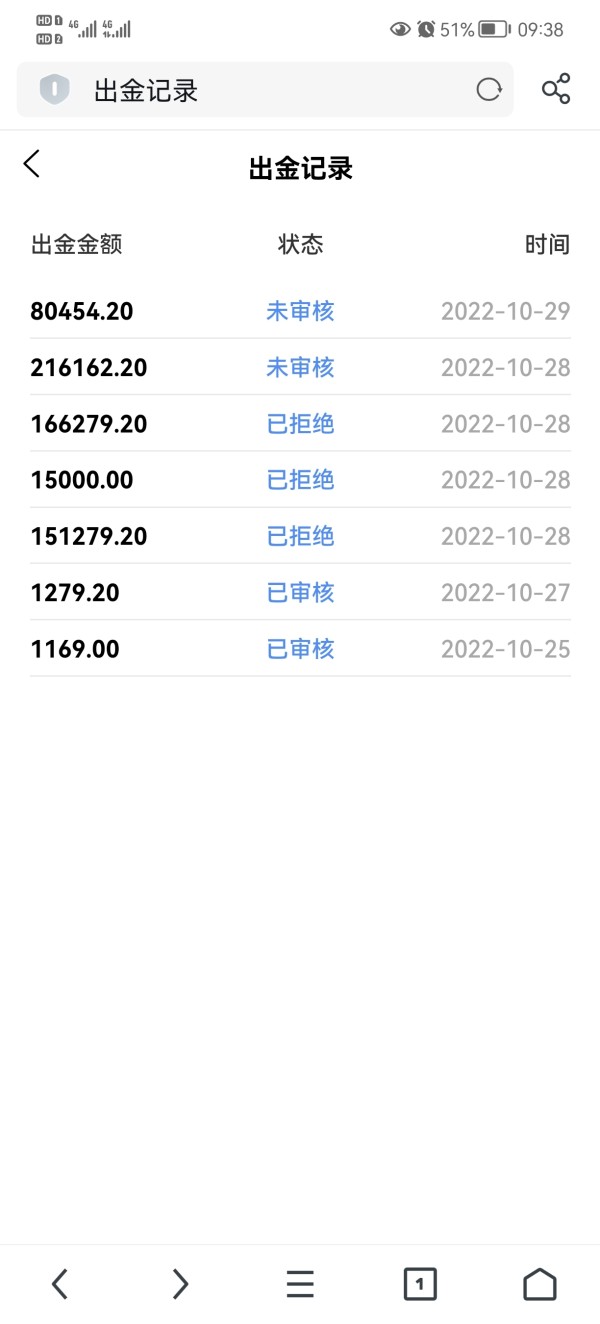Tap the 出金记录 address bar
This screenshot has width=600, height=1324.
(x=265, y=90)
